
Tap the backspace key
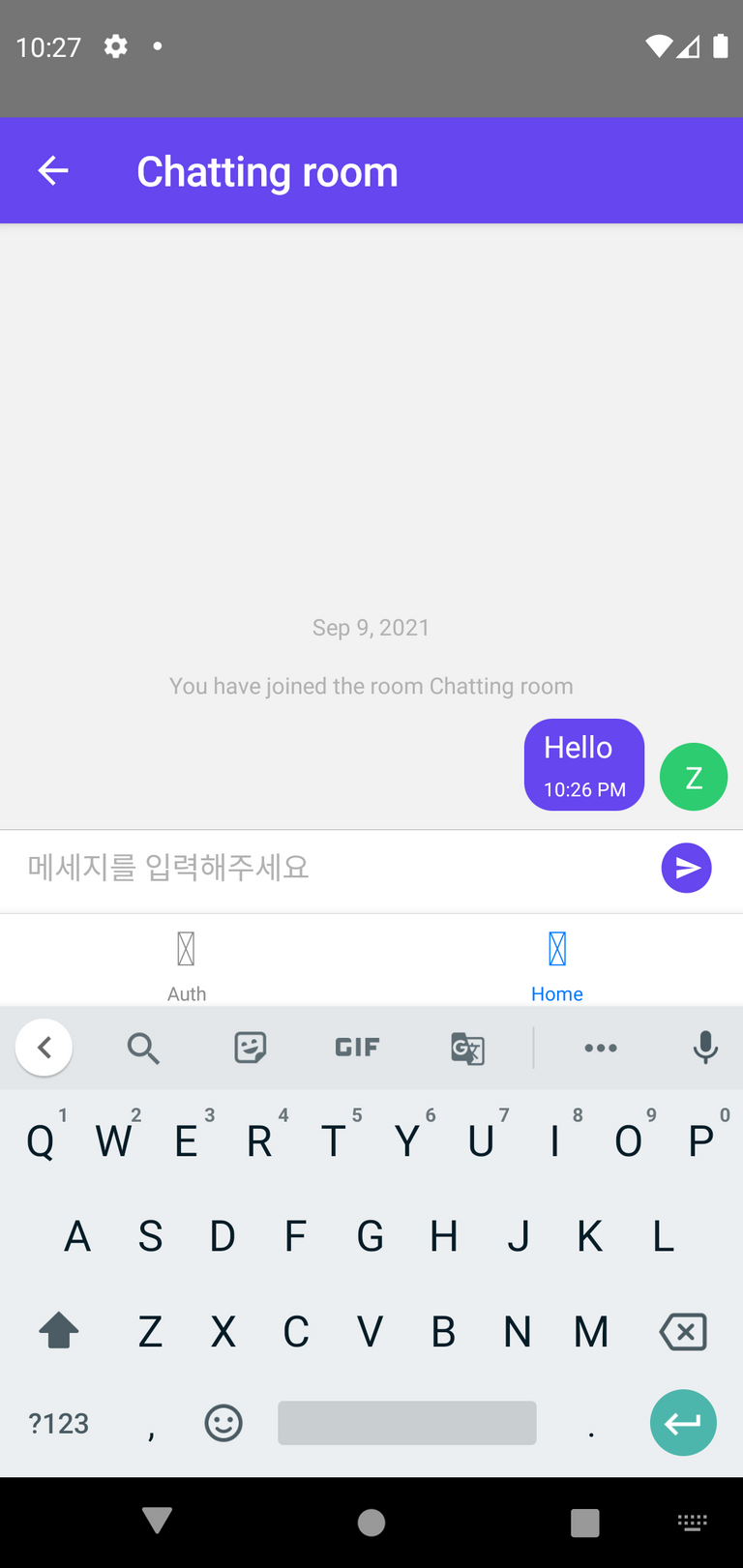click(683, 1332)
